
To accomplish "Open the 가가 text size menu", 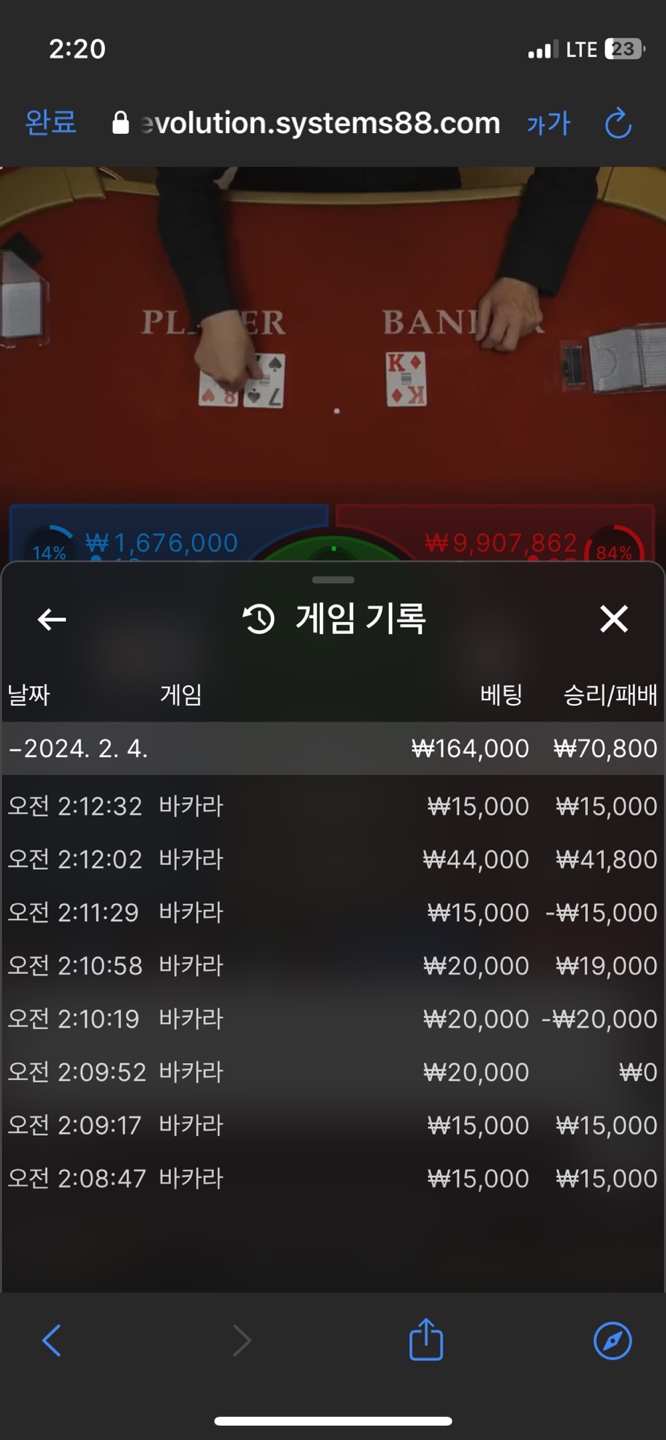I will [x=548, y=124].
